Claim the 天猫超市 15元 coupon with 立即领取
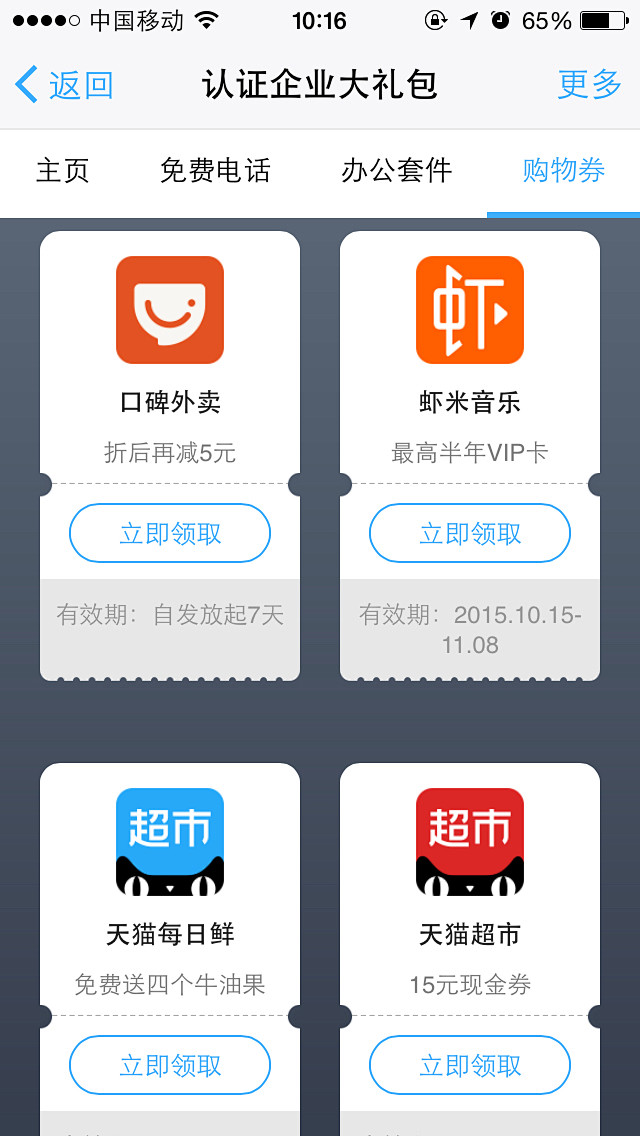The width and height of the screenshot is (640, 1136). point(470,1065)
